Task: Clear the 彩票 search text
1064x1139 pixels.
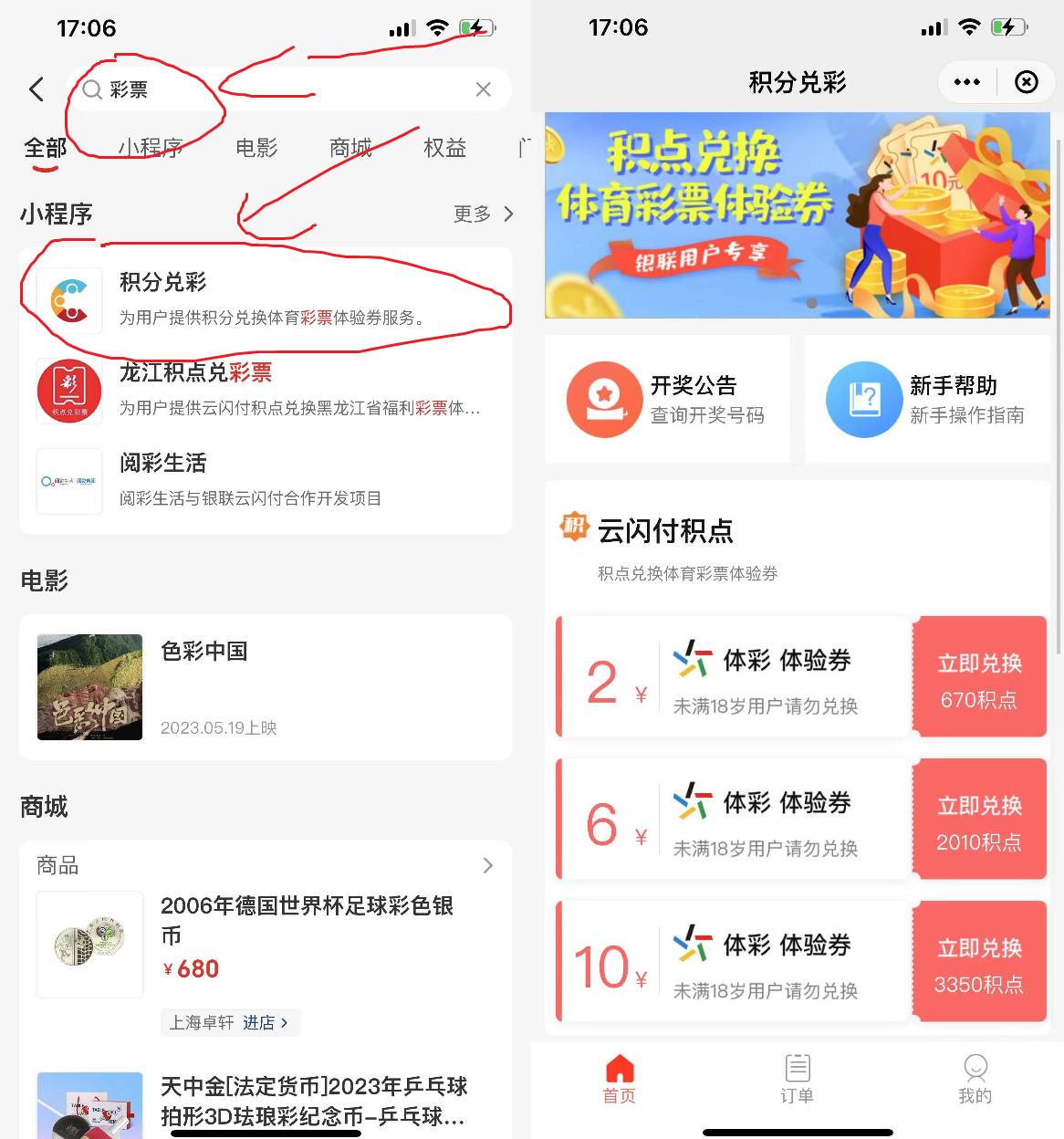Action: coord(483,89)
